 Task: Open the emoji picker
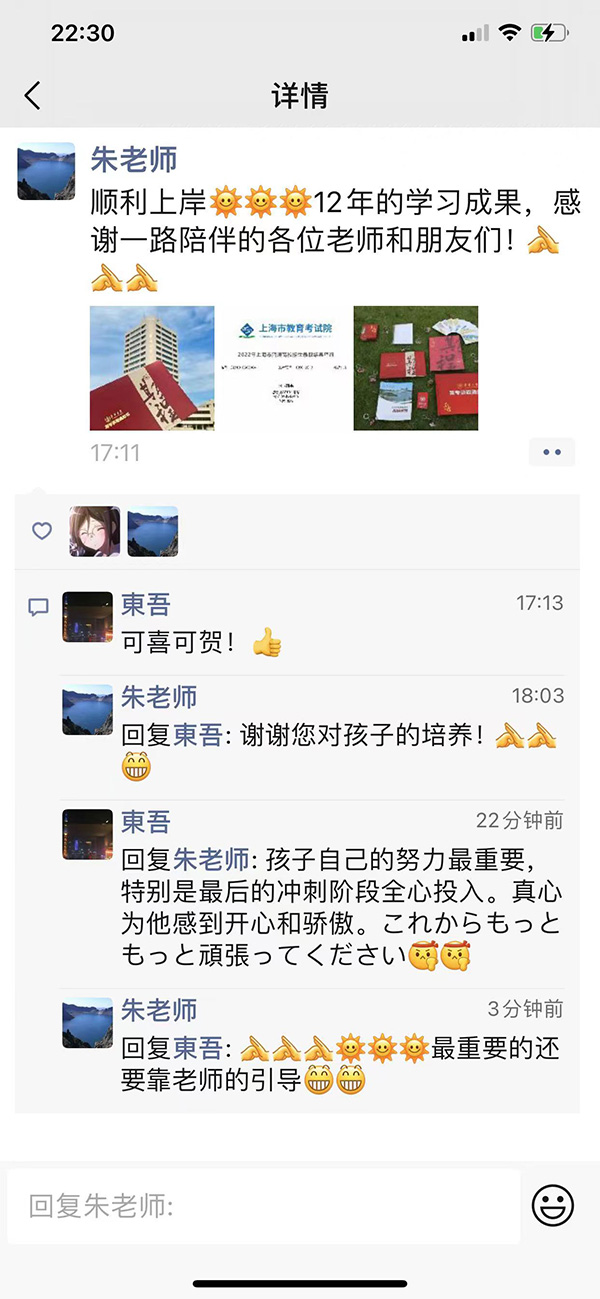pyautogui.click(x=552, y=1206)
